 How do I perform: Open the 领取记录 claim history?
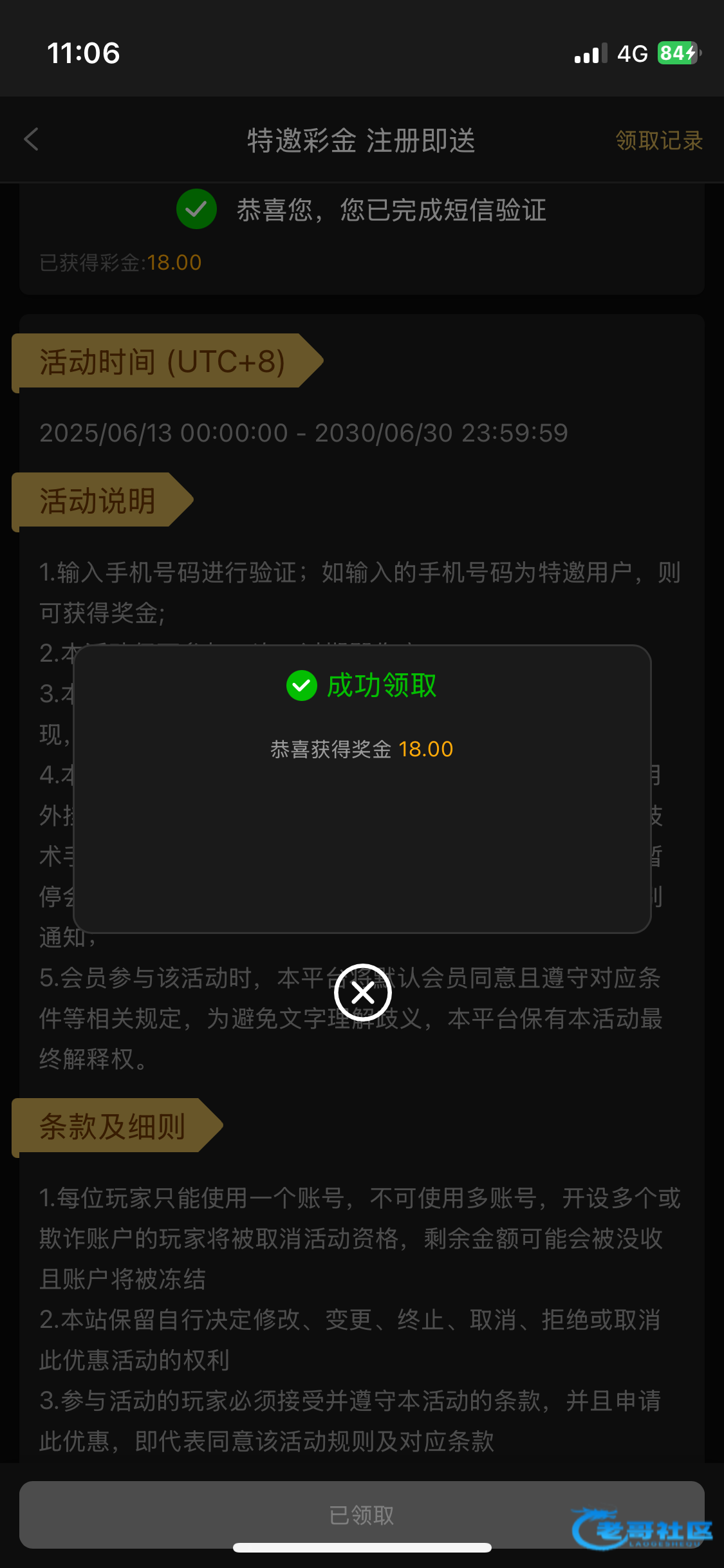coord(659,140)
